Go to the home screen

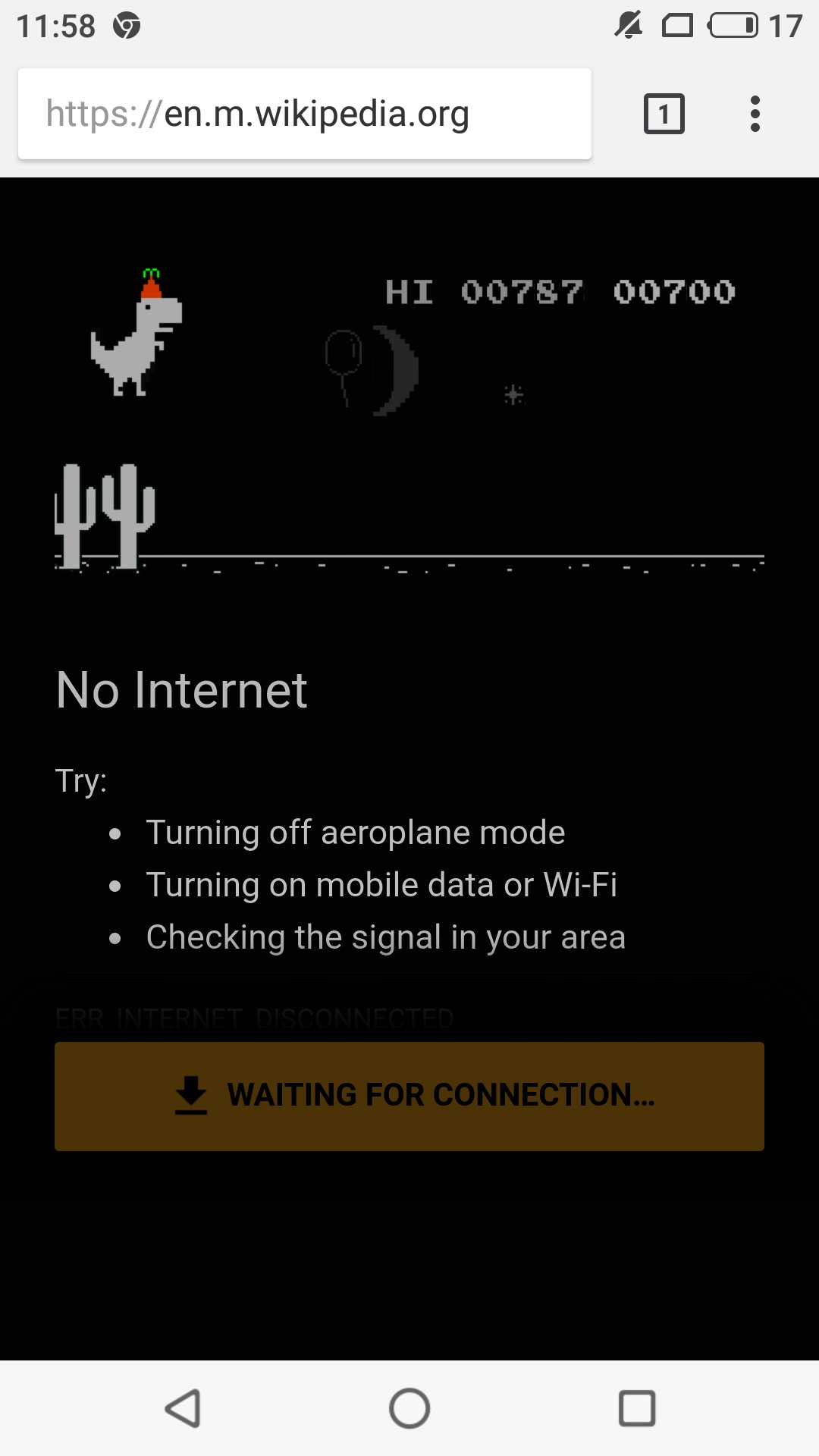coord(409,1408)
